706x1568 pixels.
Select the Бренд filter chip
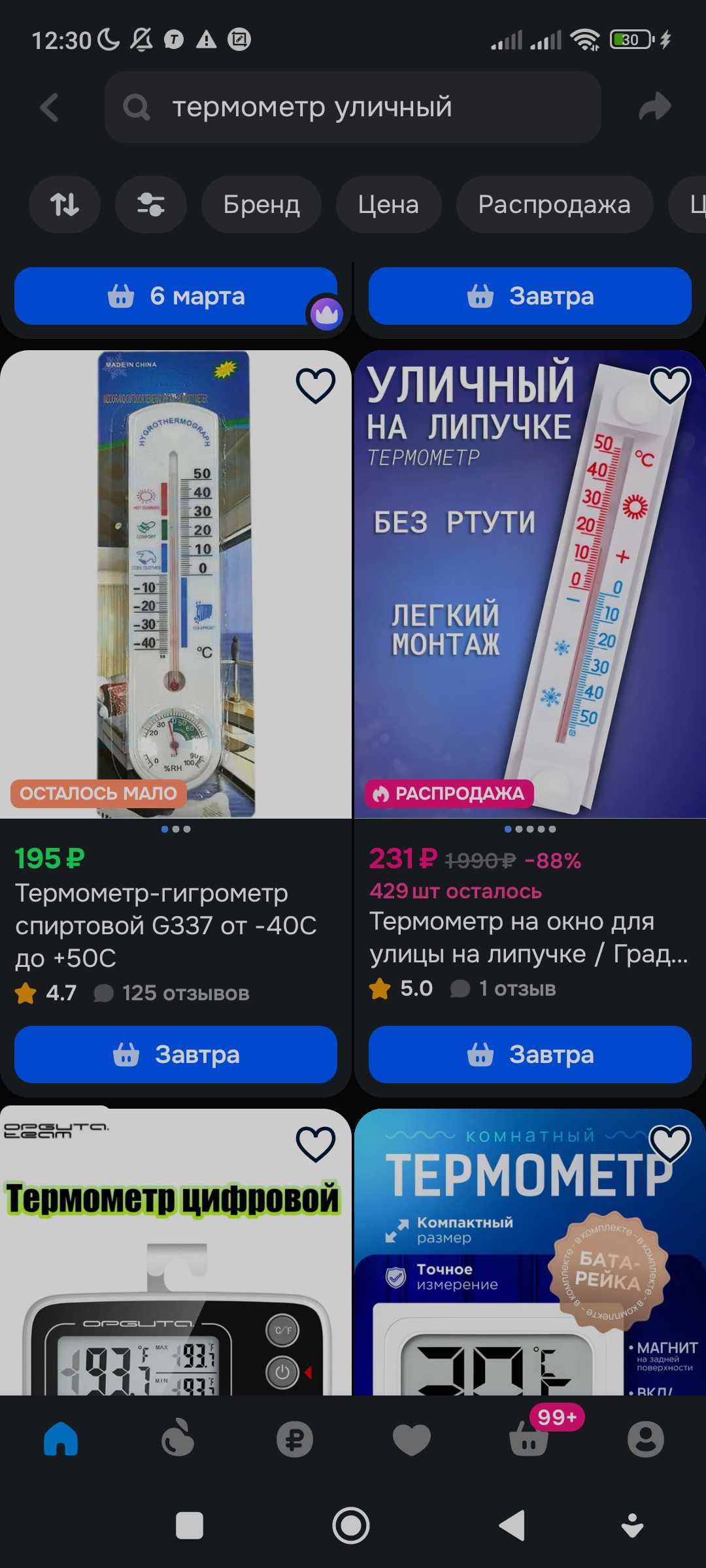click(261, 204)
